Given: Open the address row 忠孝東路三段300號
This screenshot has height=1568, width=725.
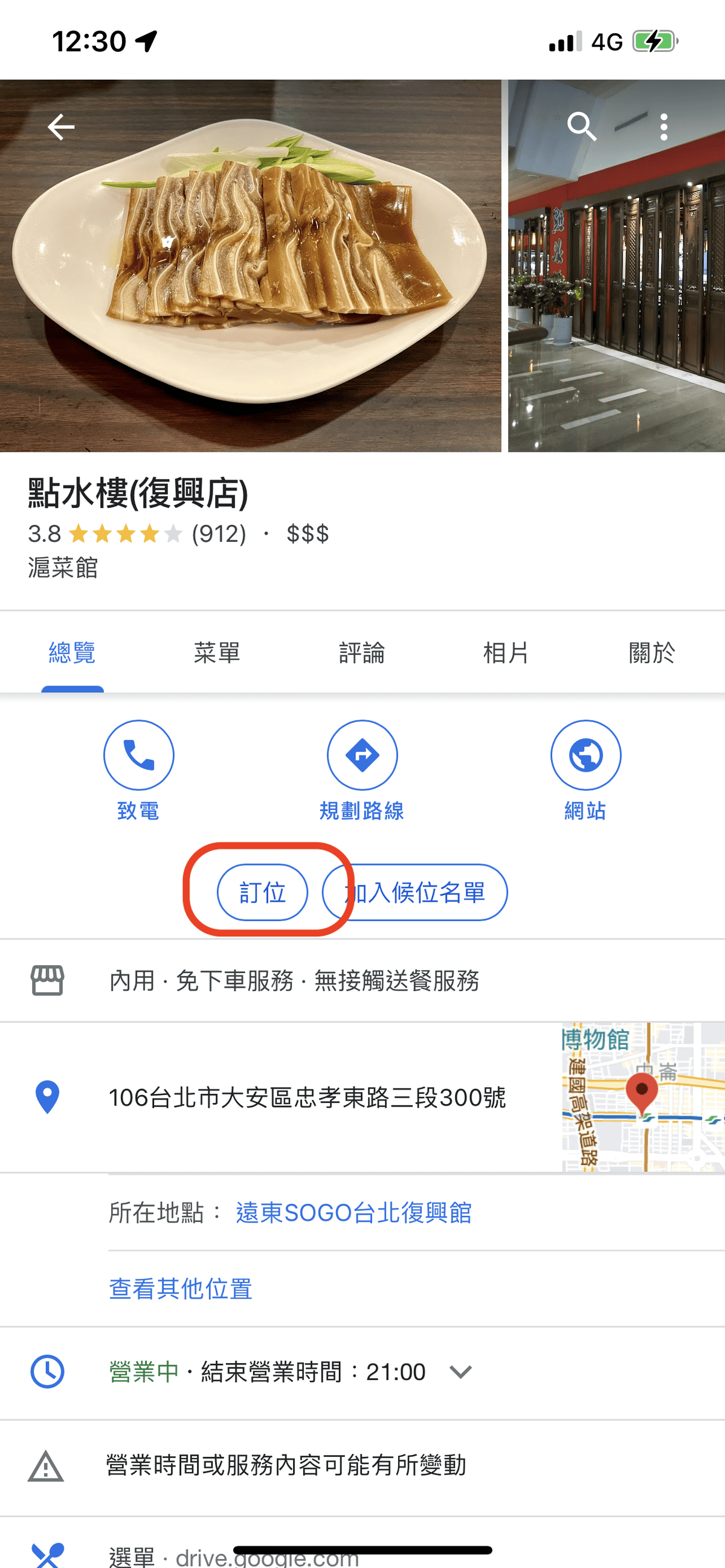Looking at the screenshot, I should tap(307, 1097).
